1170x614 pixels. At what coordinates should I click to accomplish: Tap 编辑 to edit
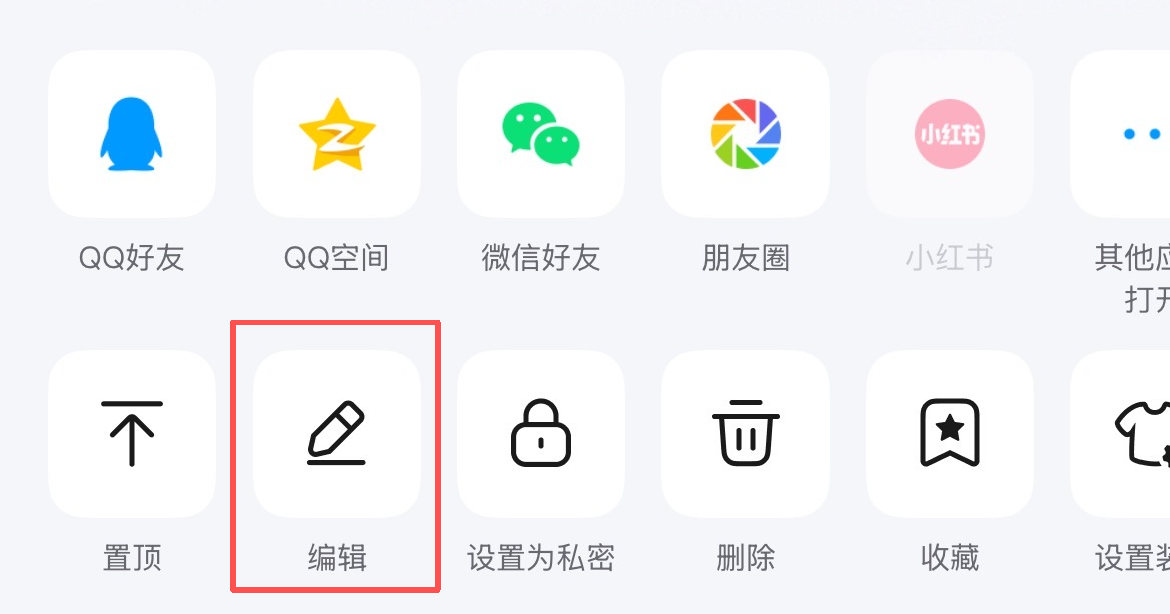pos(337,434)
